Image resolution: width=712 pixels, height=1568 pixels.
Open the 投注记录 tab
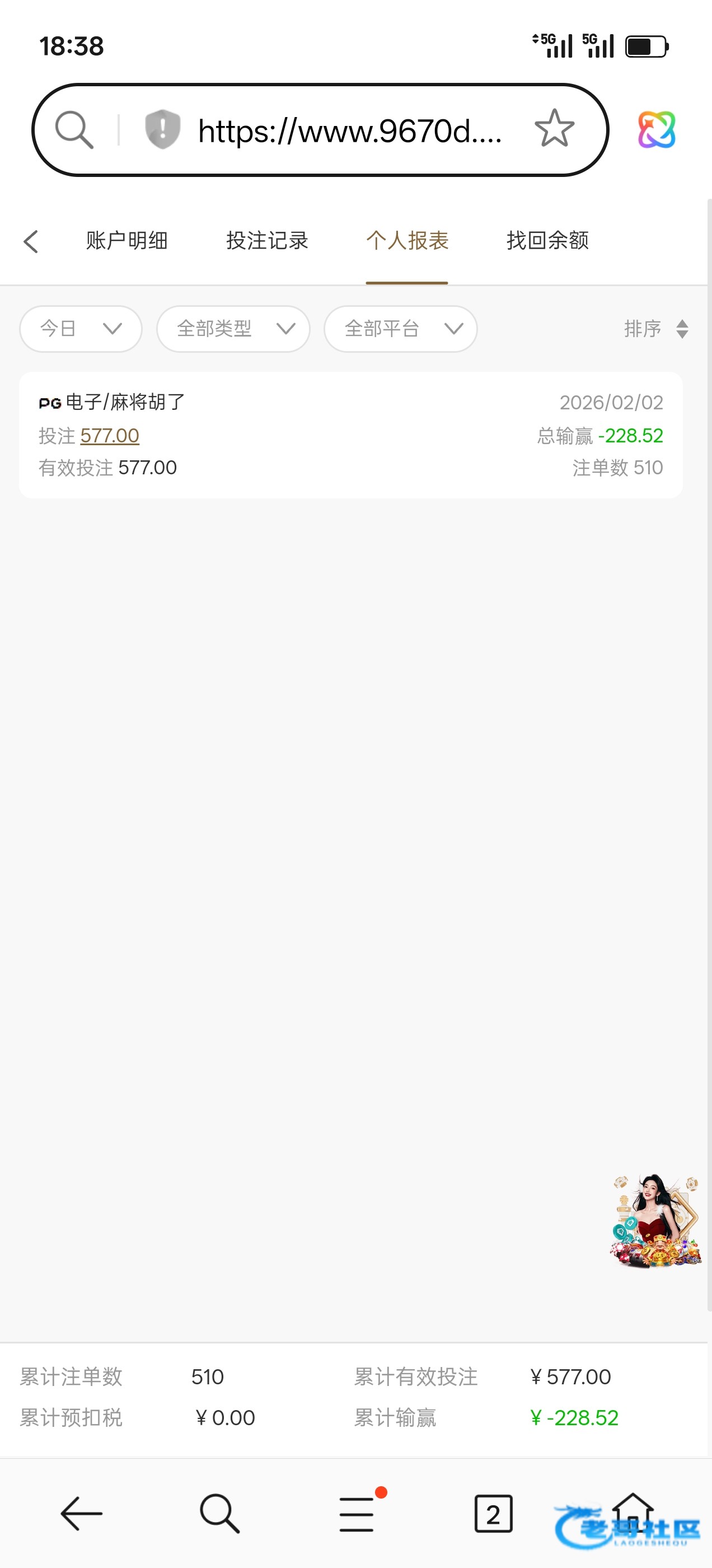(267, 241)
